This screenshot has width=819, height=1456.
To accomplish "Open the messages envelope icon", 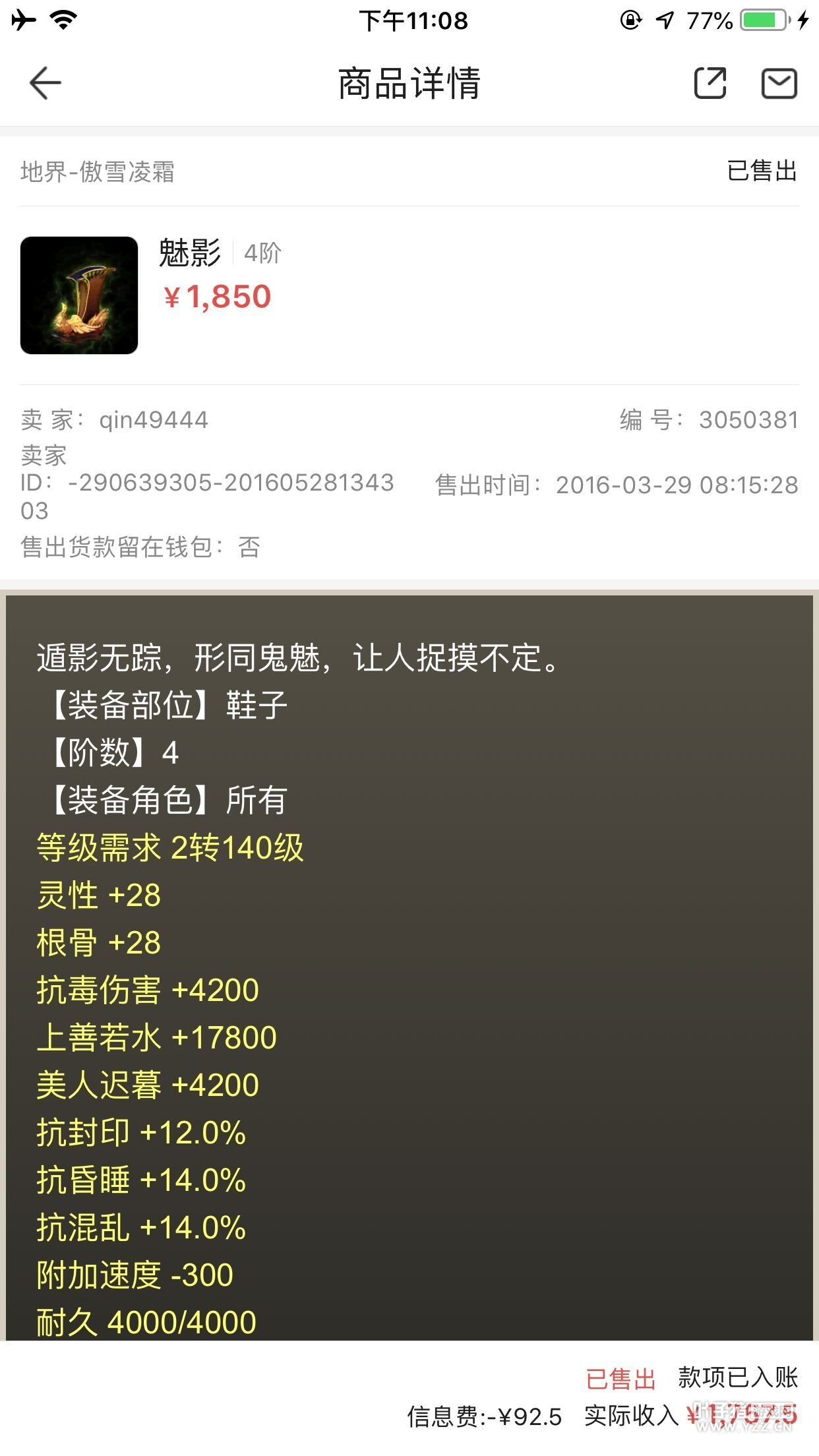I will click(779, 84).
